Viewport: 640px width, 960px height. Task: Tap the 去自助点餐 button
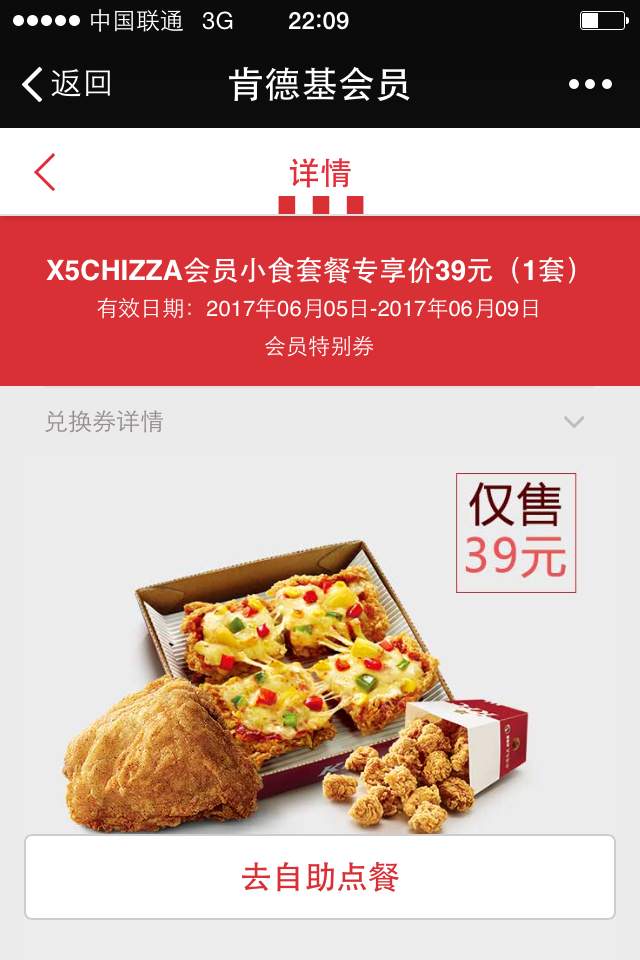click(320, 877)
